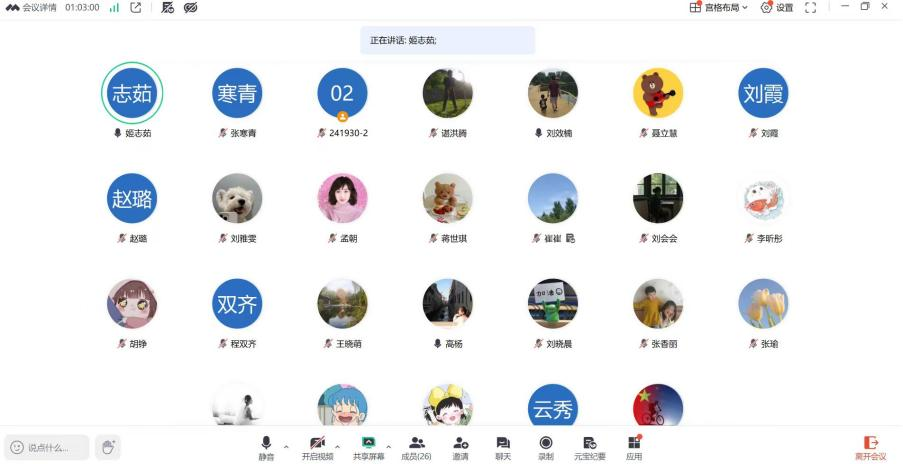Open the 聊天 chat panel

tap(503, 448)
